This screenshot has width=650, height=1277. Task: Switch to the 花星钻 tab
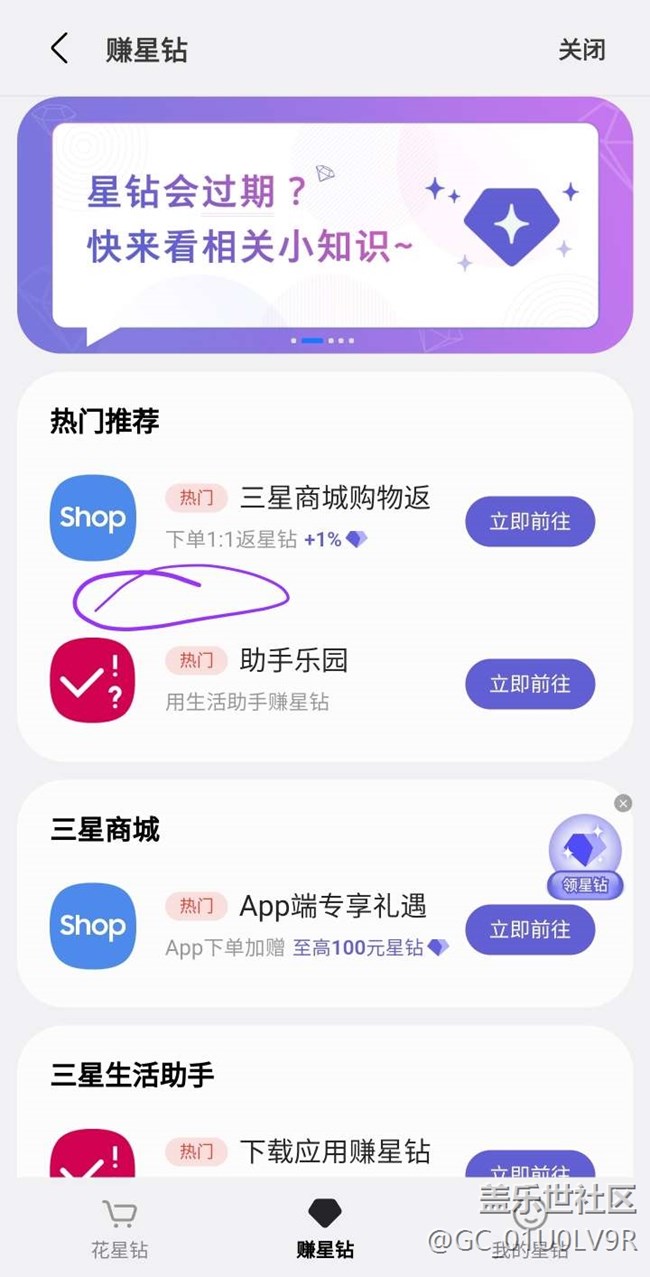120,1230
